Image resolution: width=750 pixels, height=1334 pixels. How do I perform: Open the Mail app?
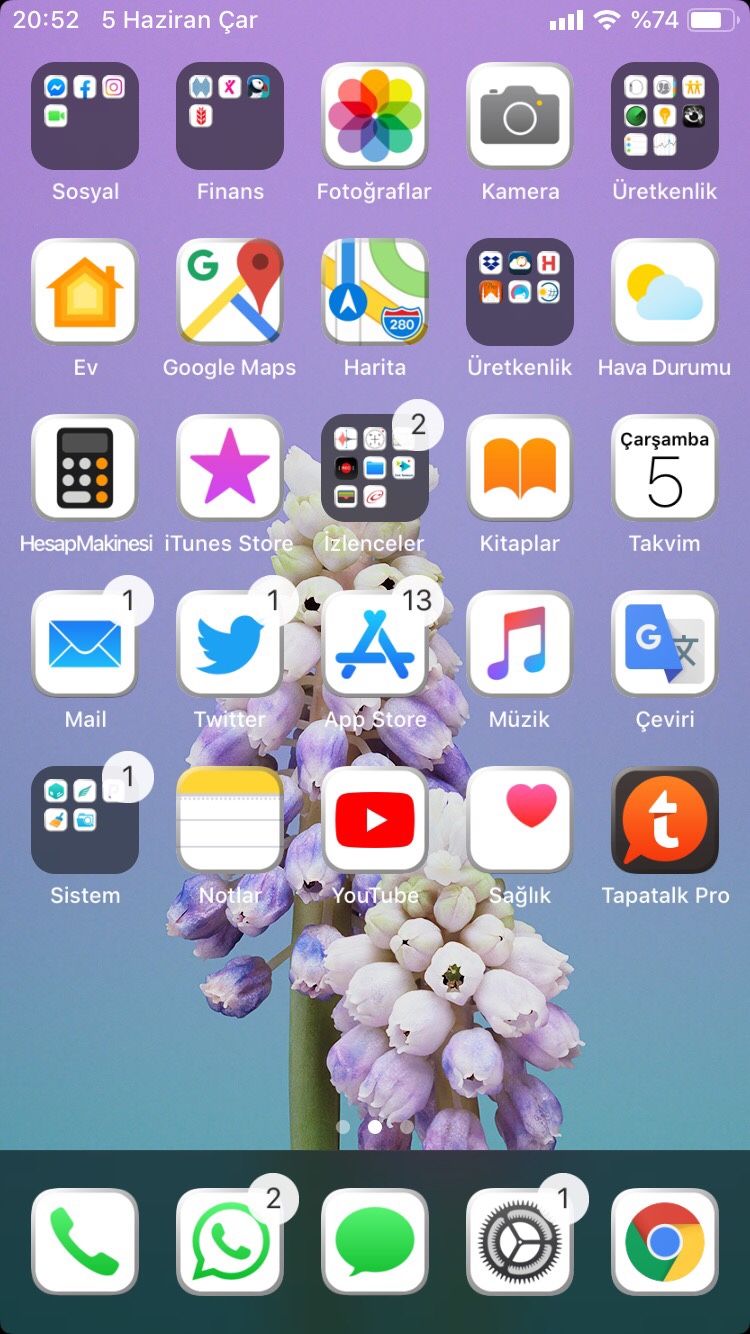[85, 645]
